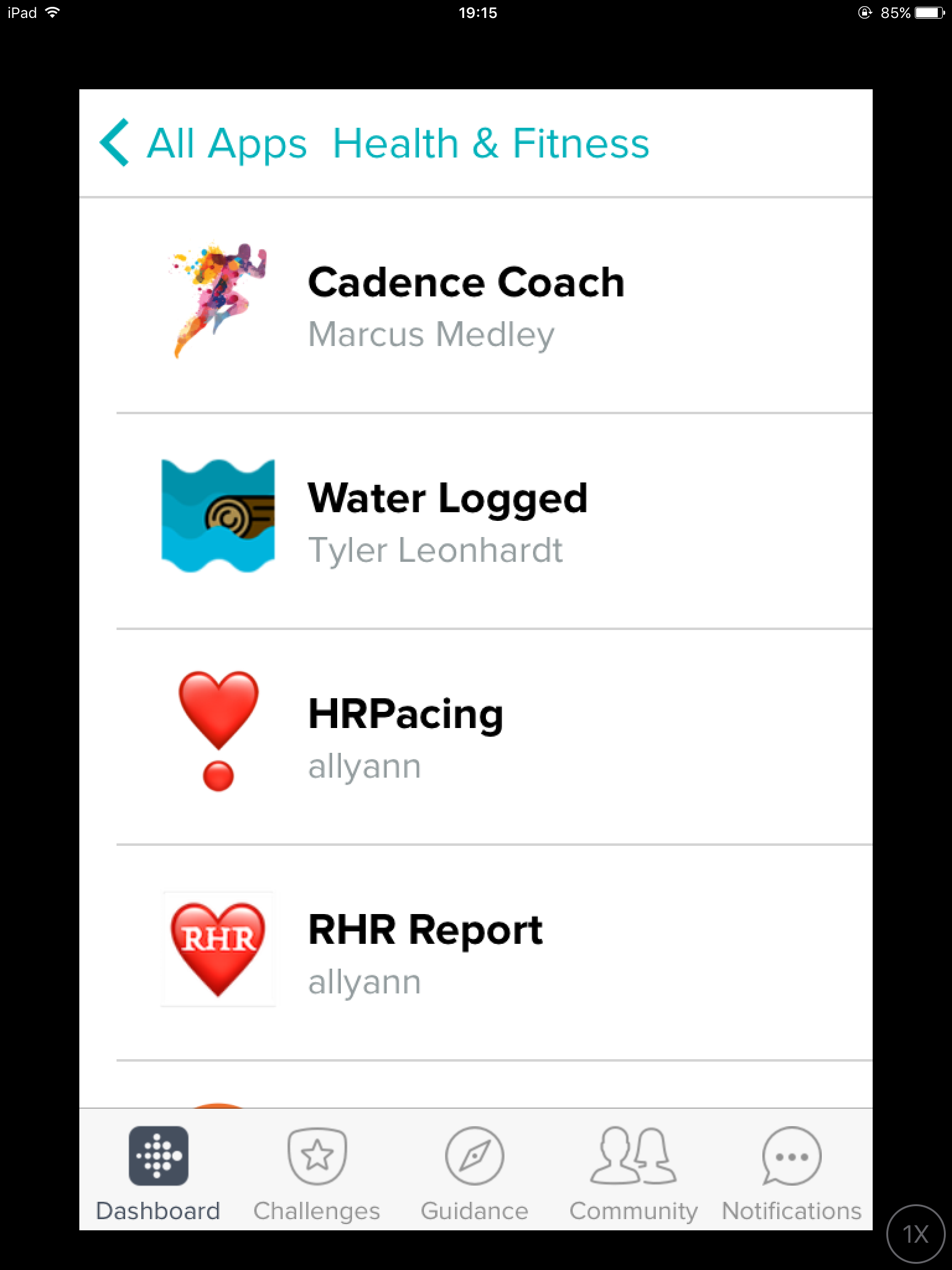Go back to All Apps
Viewport: 952px width, 1270px height.
(x=203, y=144)
